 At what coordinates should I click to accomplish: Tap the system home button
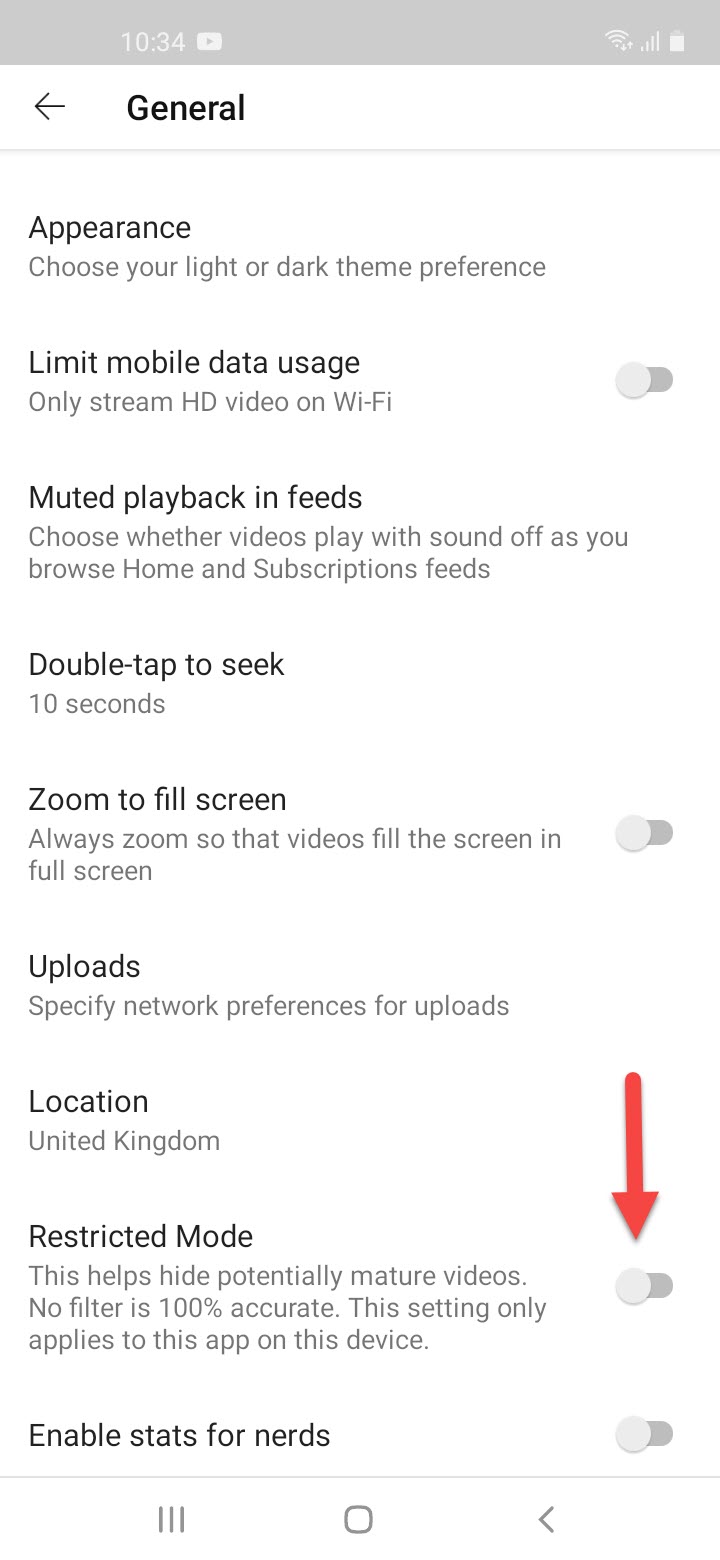point(358,1520)
